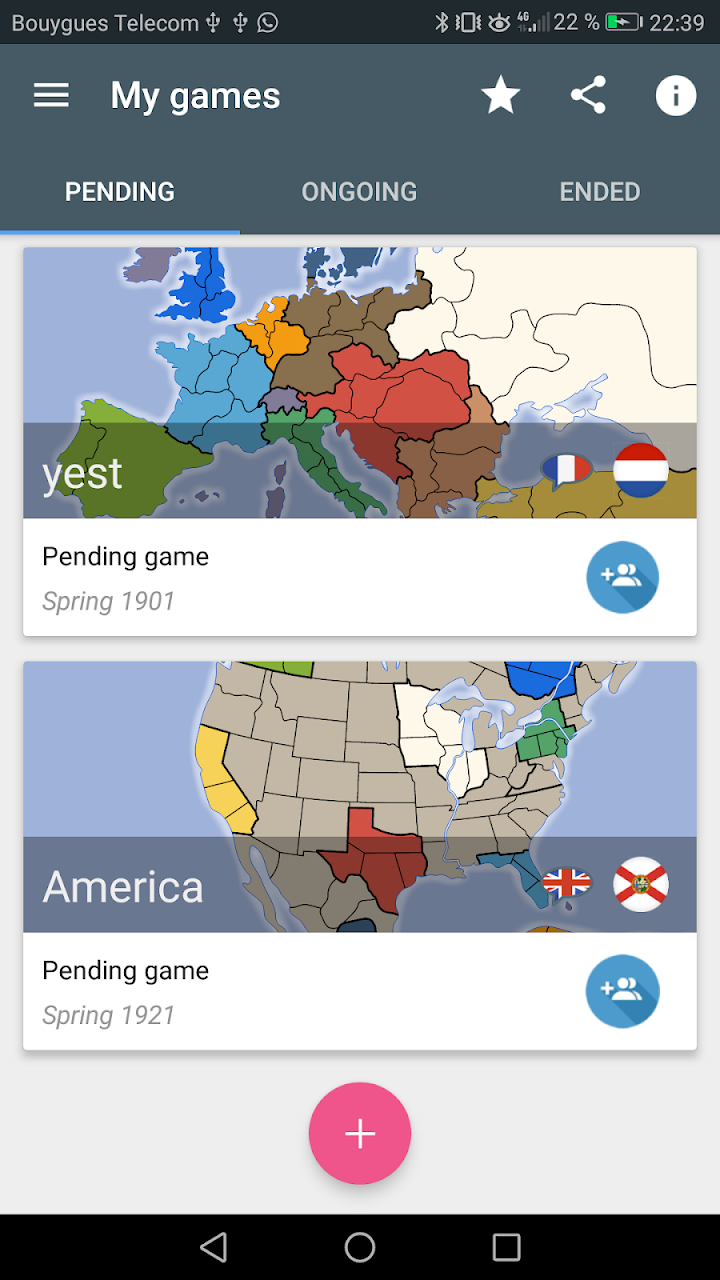Viewport: 720px width, 1280px height.
Task: Tap the star icon in the app bar
Action: (x=501, y=96)
